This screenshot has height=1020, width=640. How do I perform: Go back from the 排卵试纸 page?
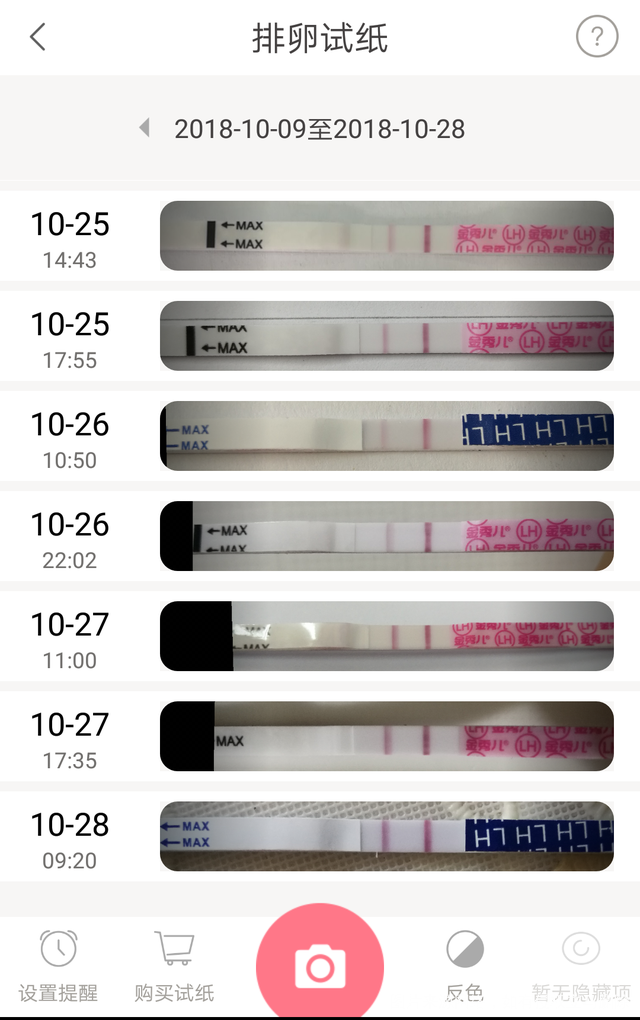click(38, 38)
